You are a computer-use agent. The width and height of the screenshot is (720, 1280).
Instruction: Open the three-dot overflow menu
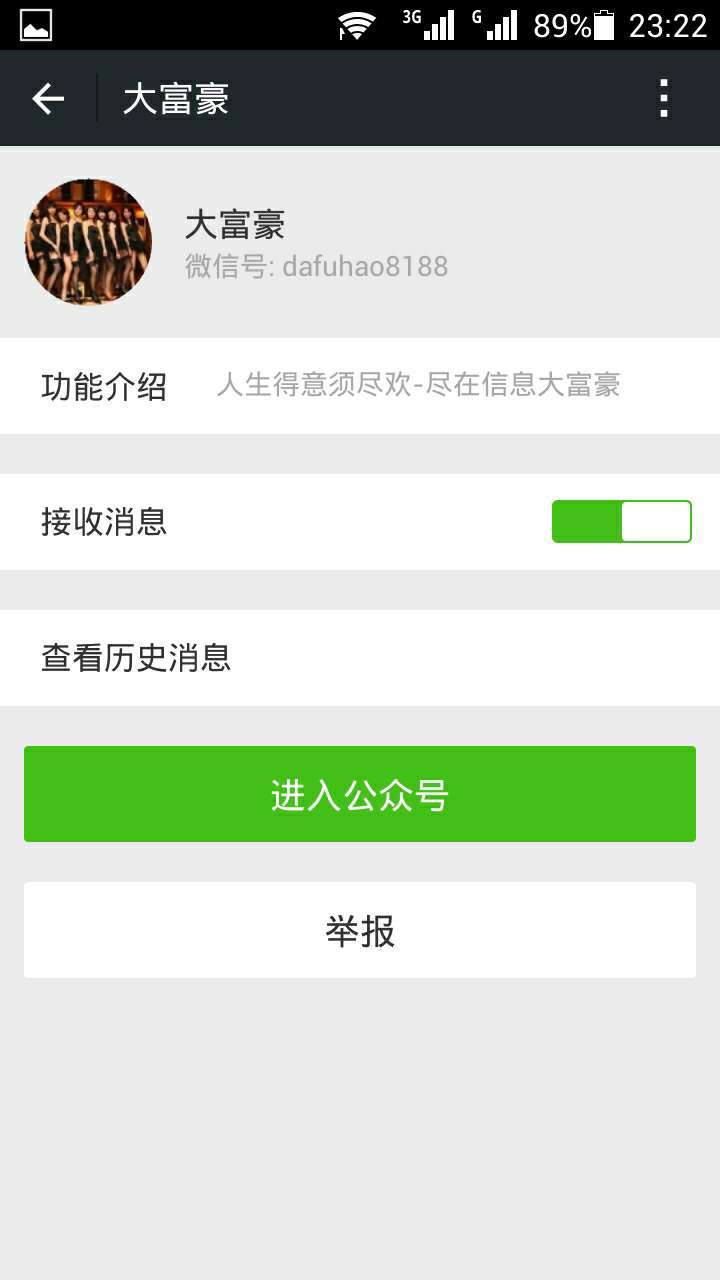click(x=663, y=99)
